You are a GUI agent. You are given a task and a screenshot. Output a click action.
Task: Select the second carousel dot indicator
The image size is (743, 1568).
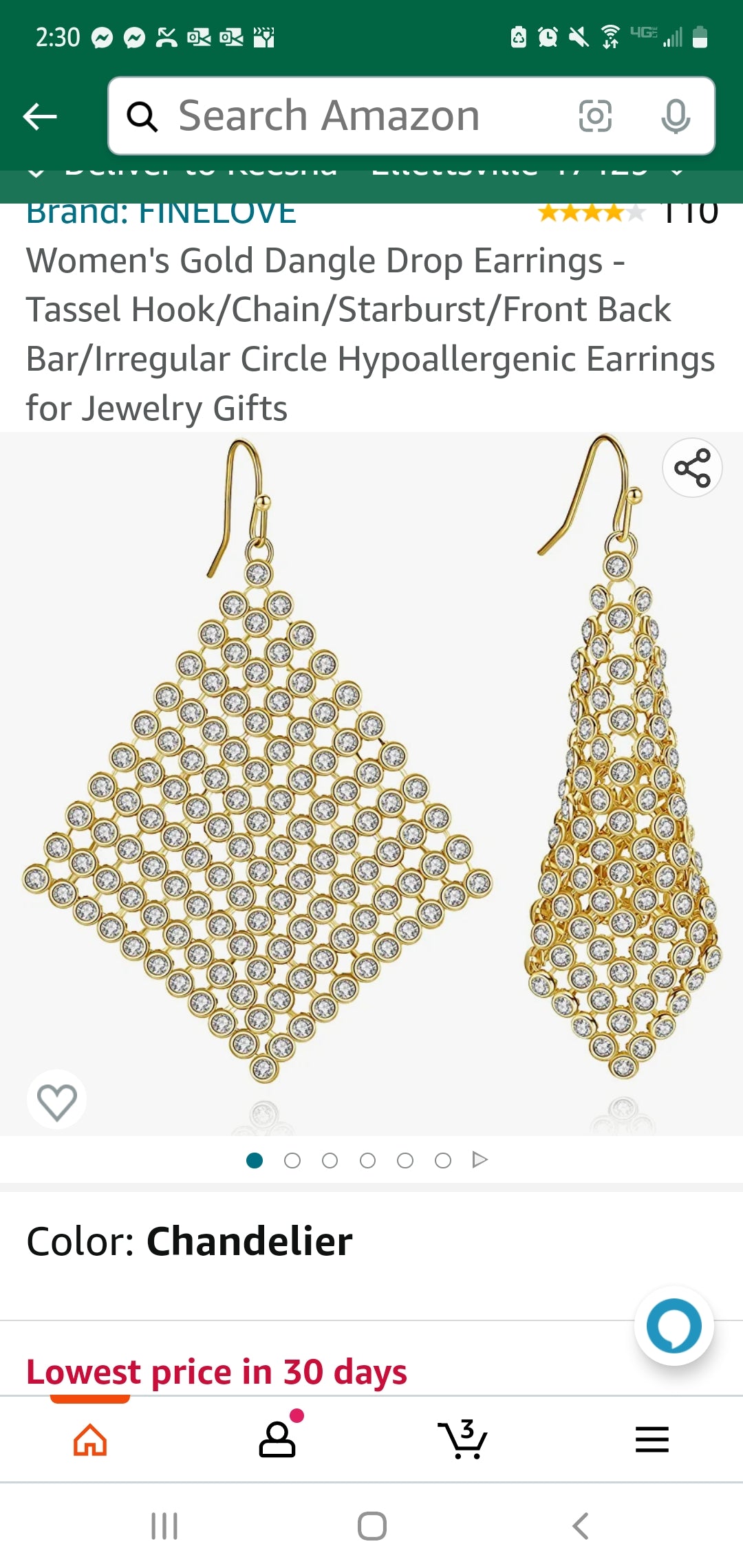[292, 1159]
